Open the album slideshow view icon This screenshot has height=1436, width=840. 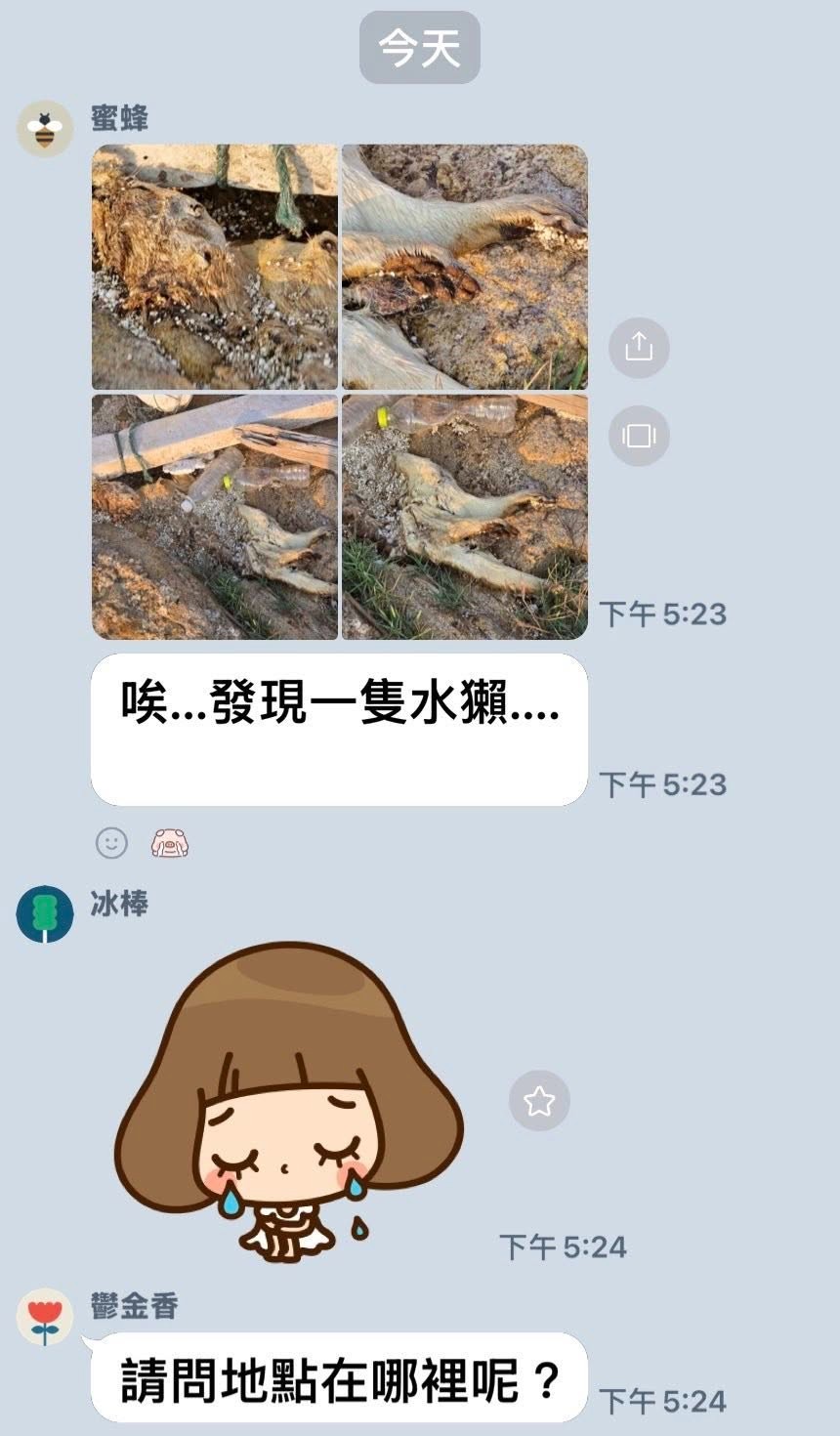[x=638, y=435]
